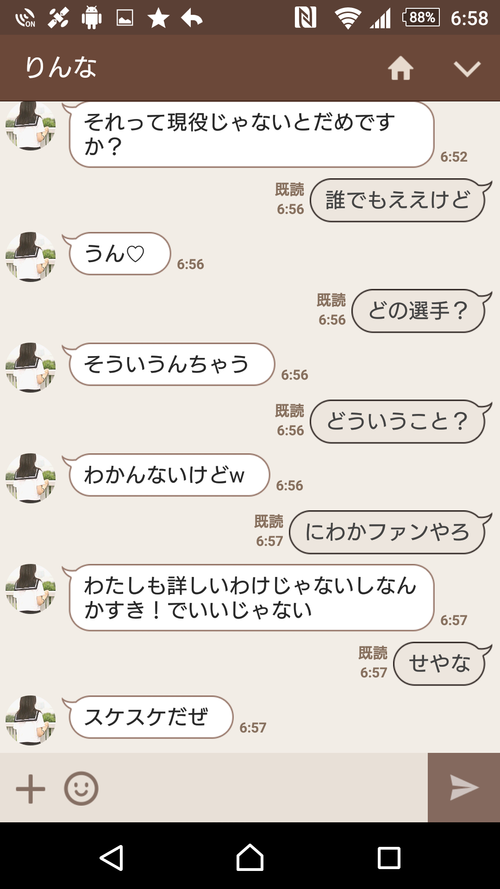This screenshot has width=500, height=889.
Task: Go to the system home screen
Action: 250,857
